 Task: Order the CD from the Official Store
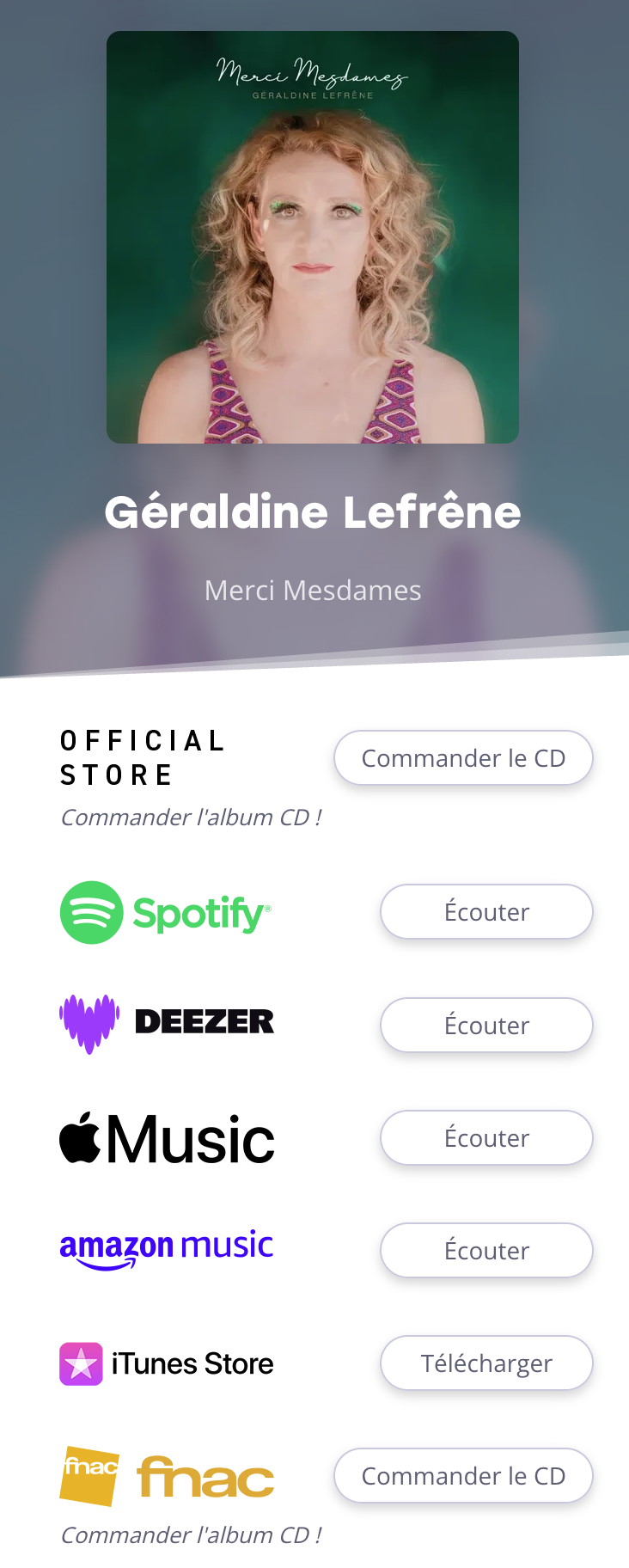[x=463, y=758]
